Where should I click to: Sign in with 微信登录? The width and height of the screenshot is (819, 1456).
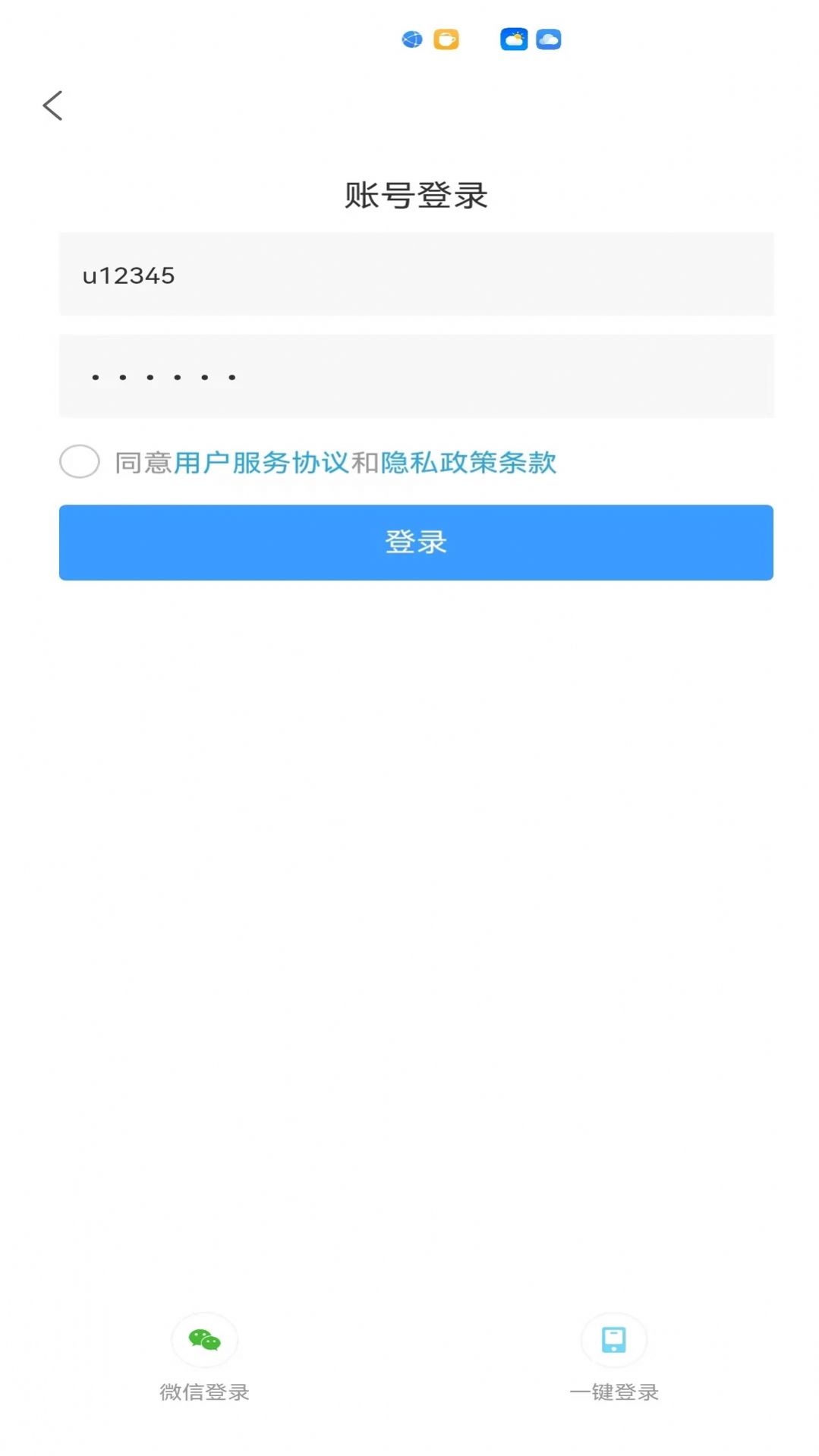tap(204, 1341)
